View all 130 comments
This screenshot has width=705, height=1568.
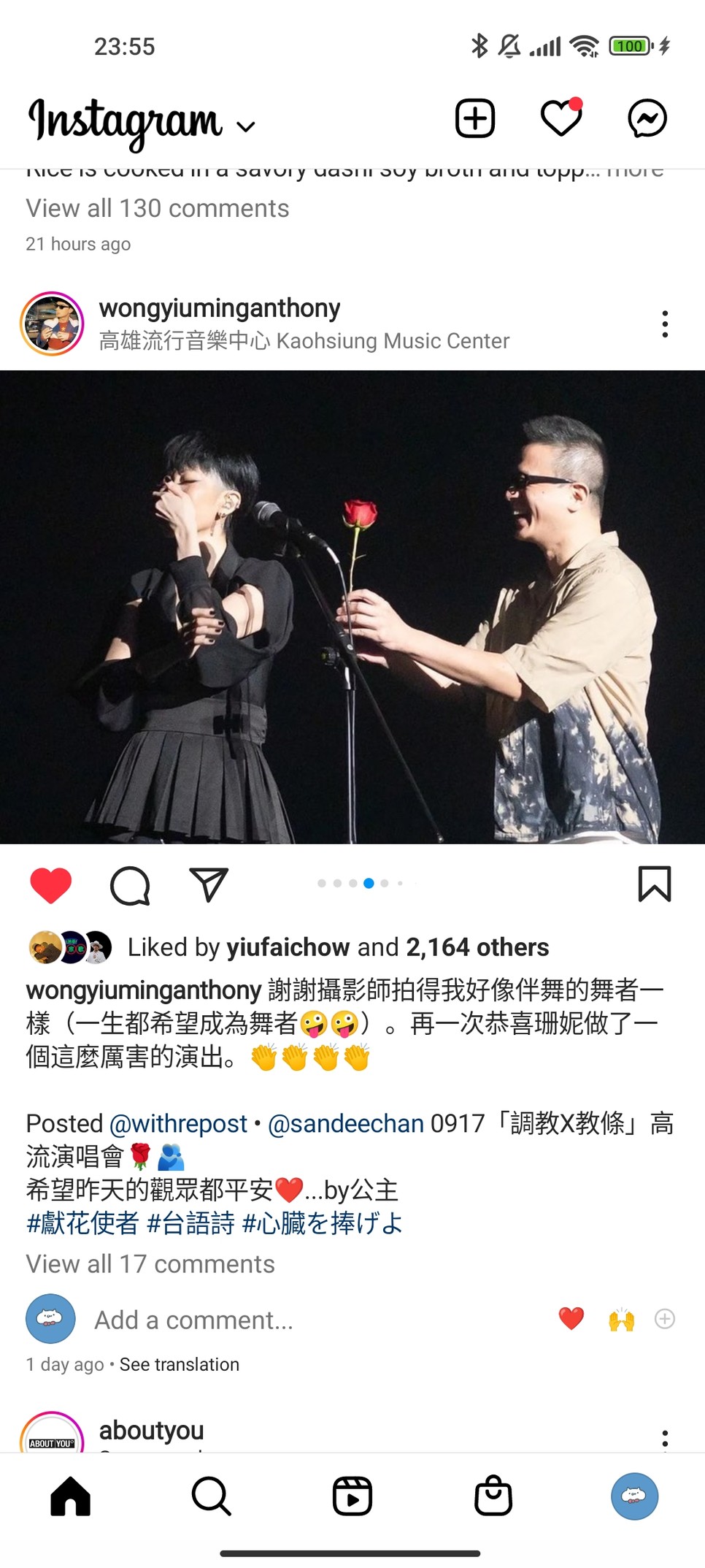click(x=158, y=209)
